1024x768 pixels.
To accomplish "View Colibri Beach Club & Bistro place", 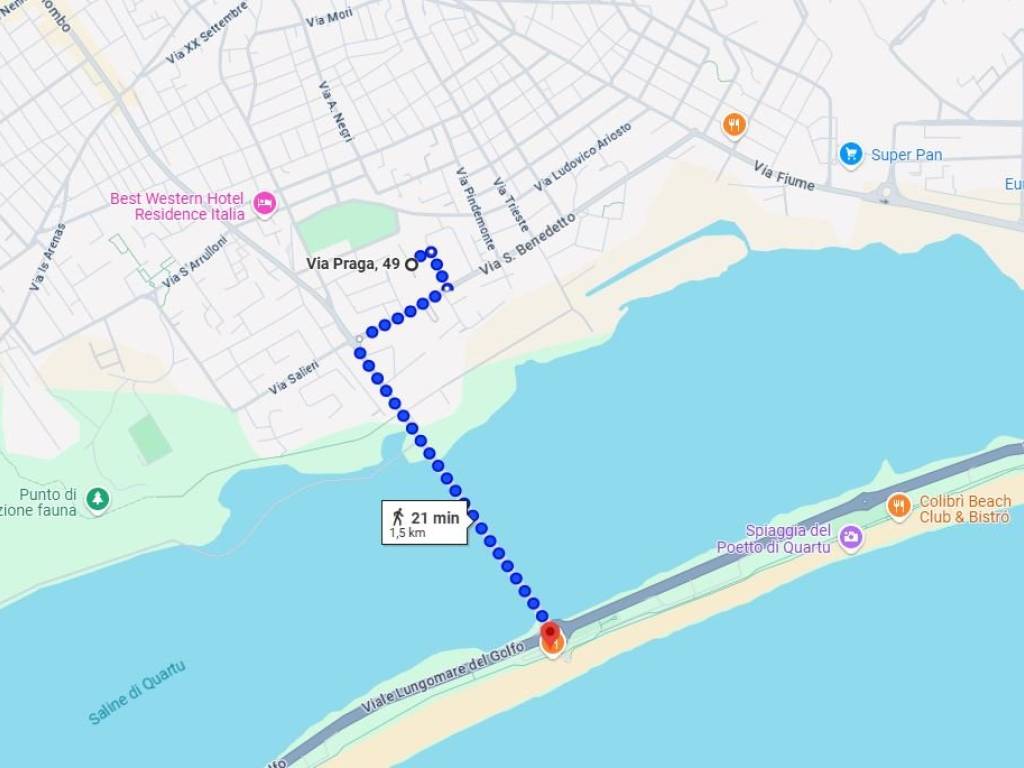I will (899, 507).
